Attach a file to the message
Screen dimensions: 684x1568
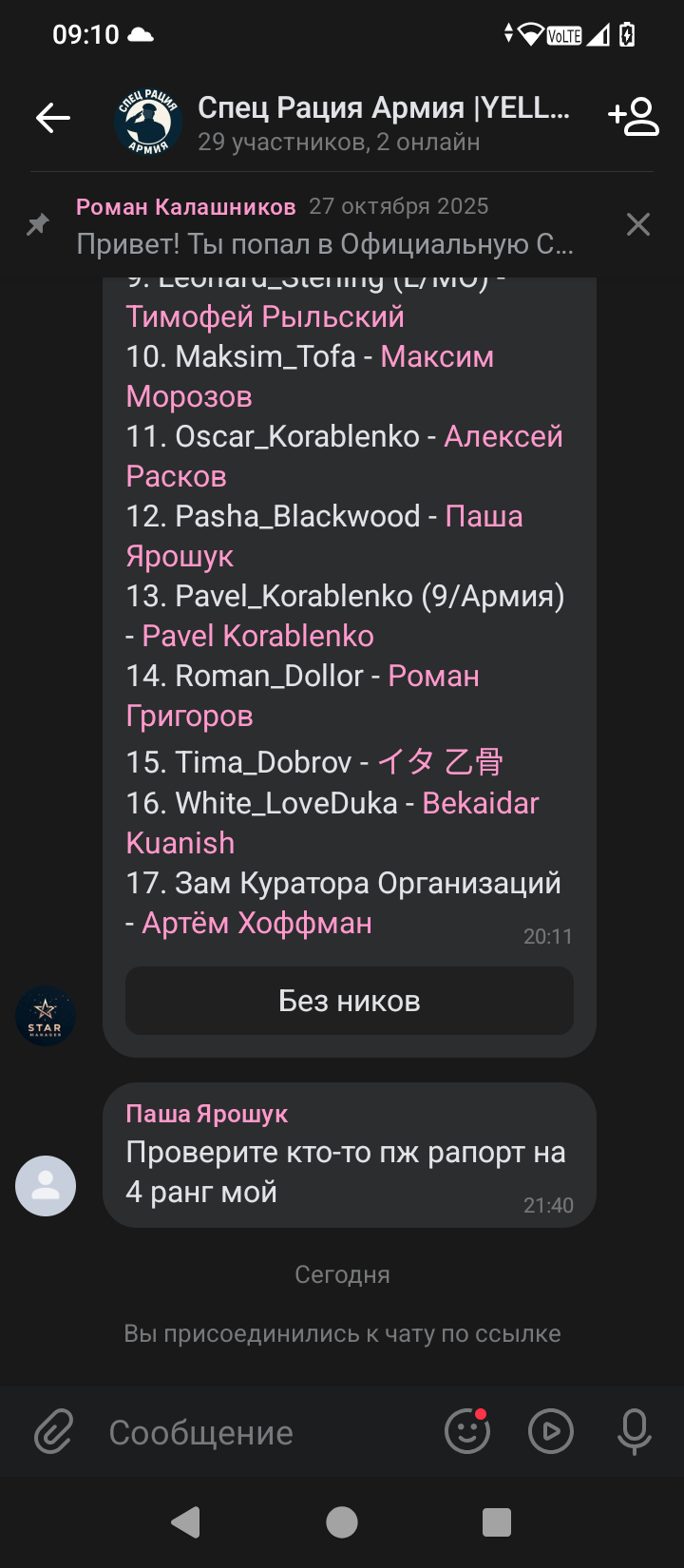pyautogui.click(x=54, y=1432)
